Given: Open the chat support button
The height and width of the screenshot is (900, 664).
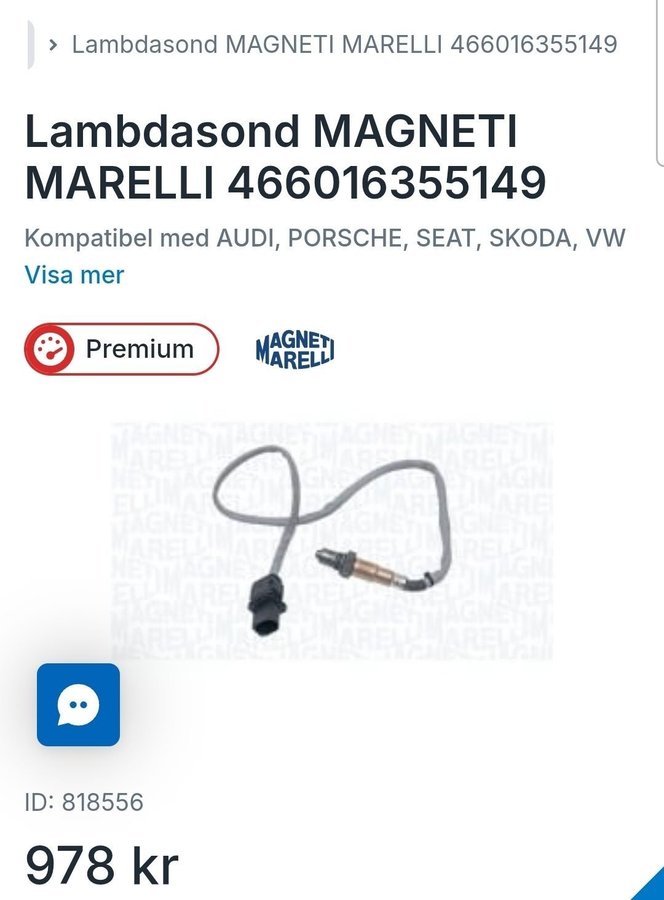Looking at the screenshot, I should tap(78, 705).
